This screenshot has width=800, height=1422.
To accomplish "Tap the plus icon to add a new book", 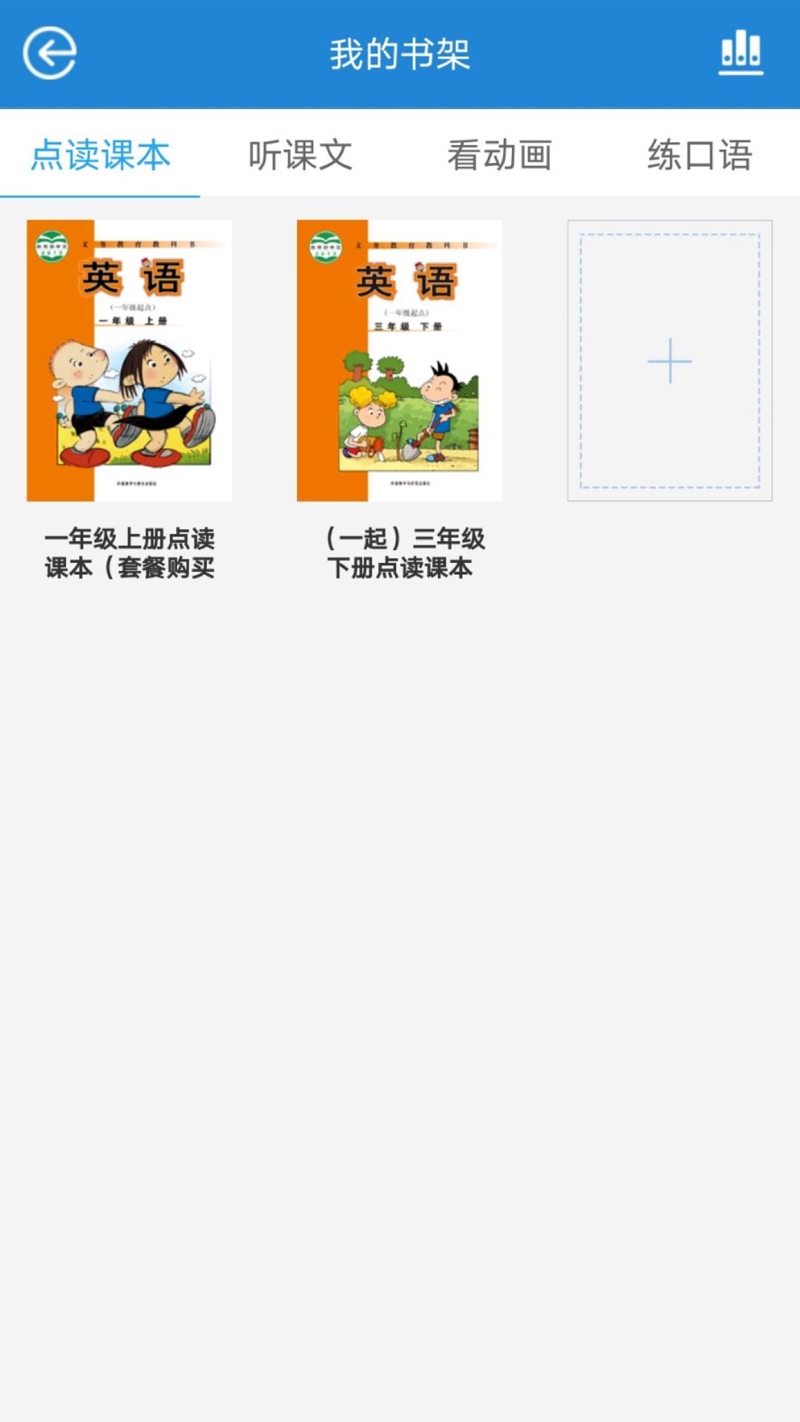I will 668,360.
